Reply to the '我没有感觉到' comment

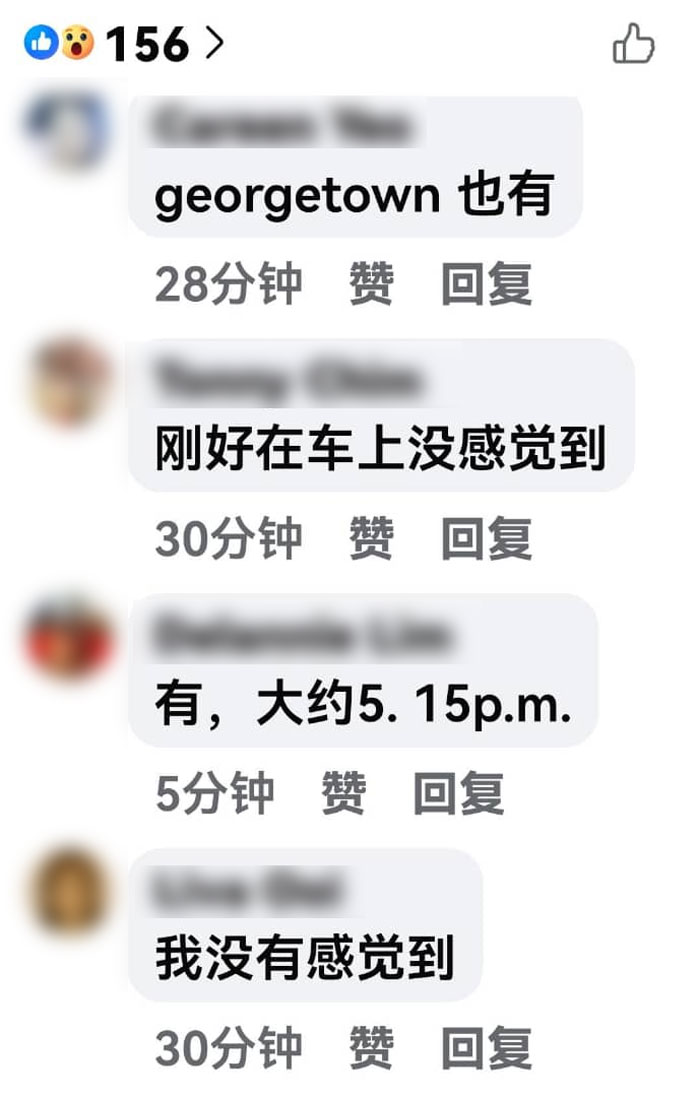tap(487, 1049)
